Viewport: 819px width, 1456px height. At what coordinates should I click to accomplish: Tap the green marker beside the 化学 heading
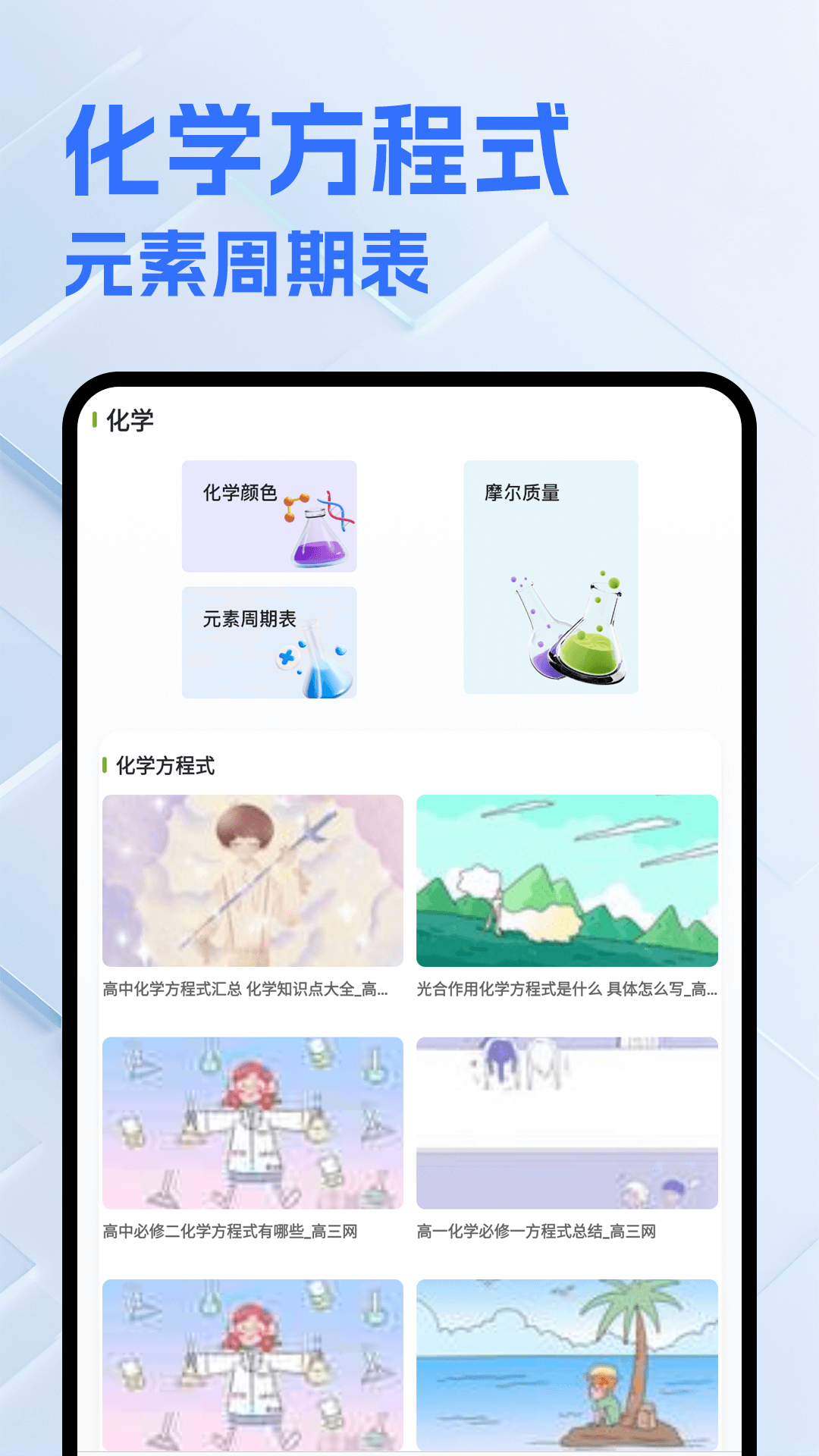click(x=96, y=419)
